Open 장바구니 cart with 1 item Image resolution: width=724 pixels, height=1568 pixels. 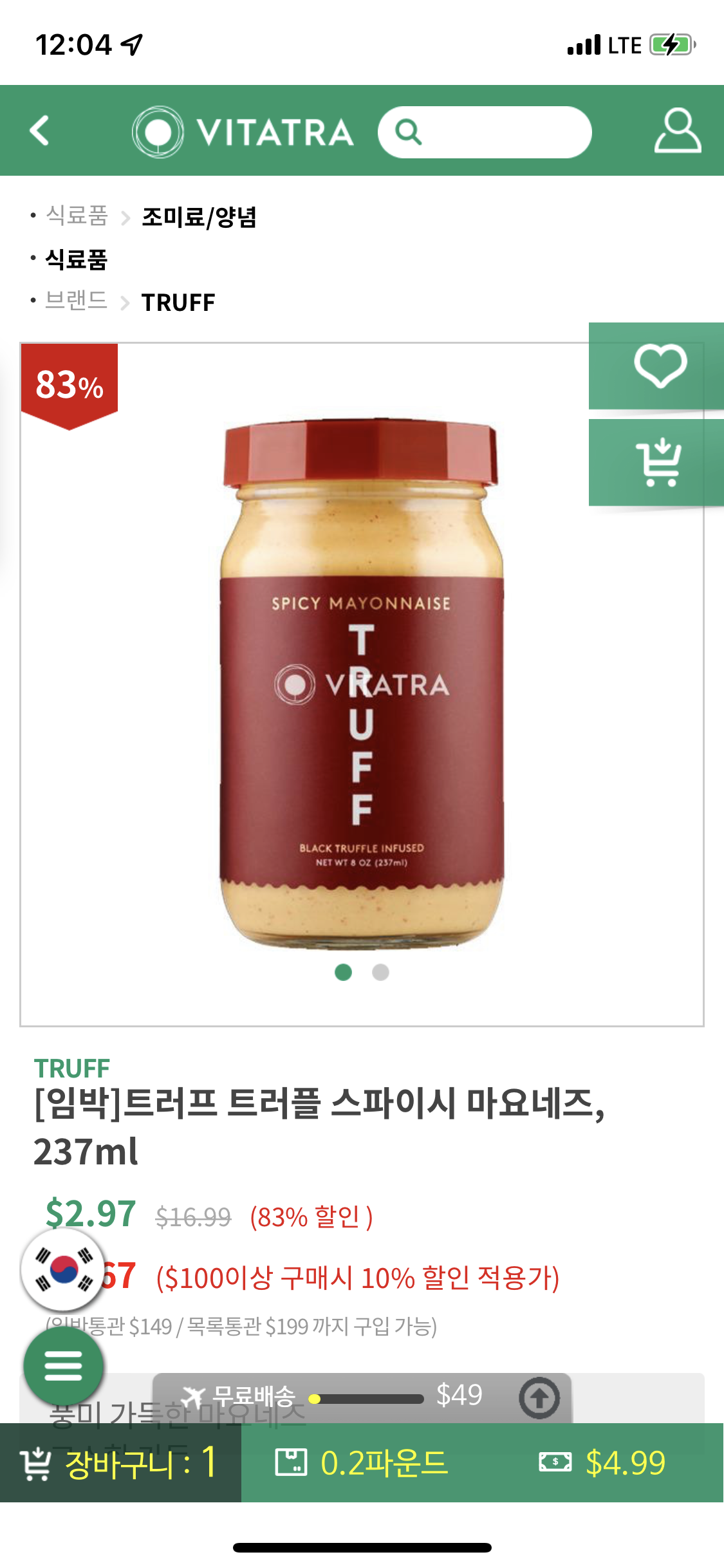pyautogui.click(x=120, y=1462)
